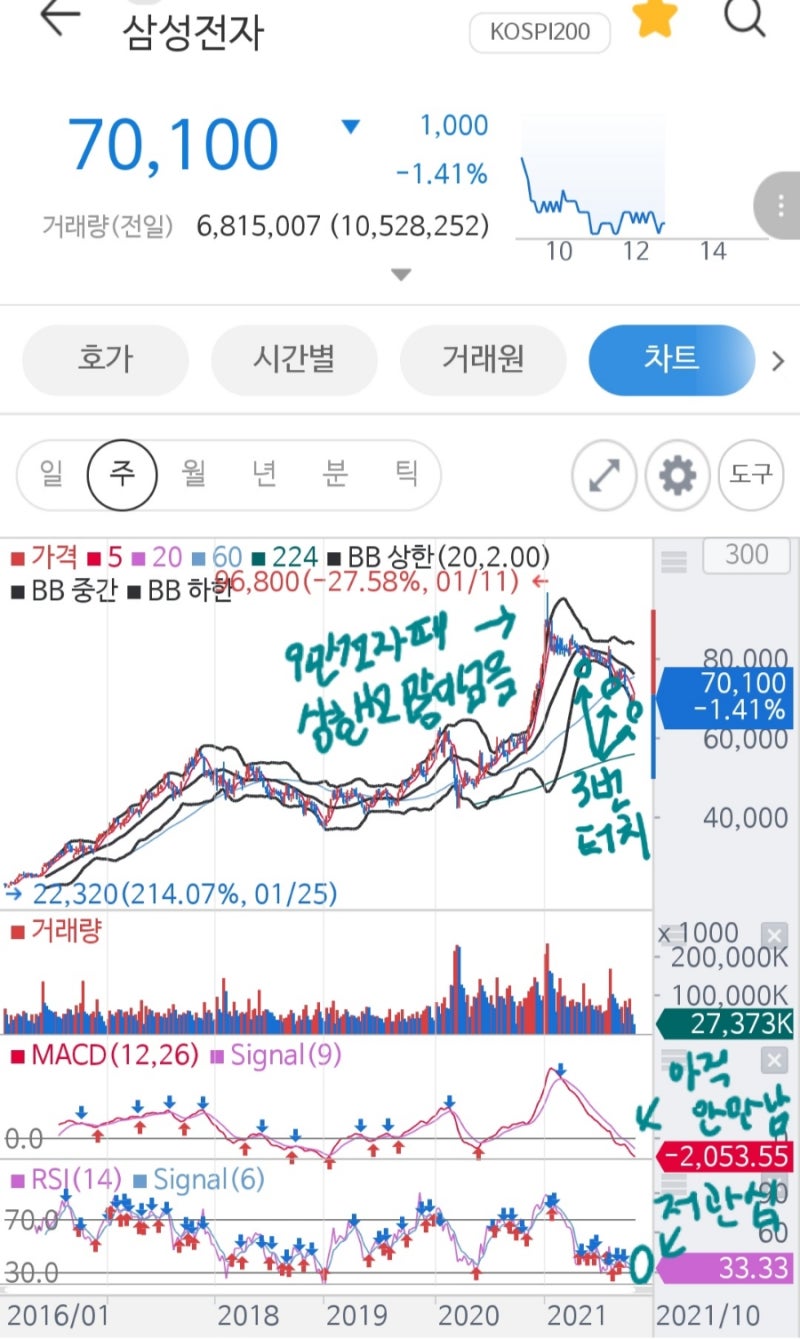Toggle the favorite star for 삼성전자
This screenshot has width=800, height=1339.
coord(655,18)
